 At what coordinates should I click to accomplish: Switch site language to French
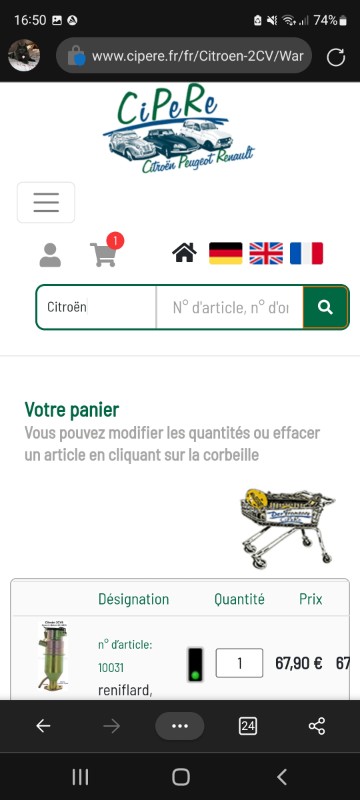tap(306, 253)
